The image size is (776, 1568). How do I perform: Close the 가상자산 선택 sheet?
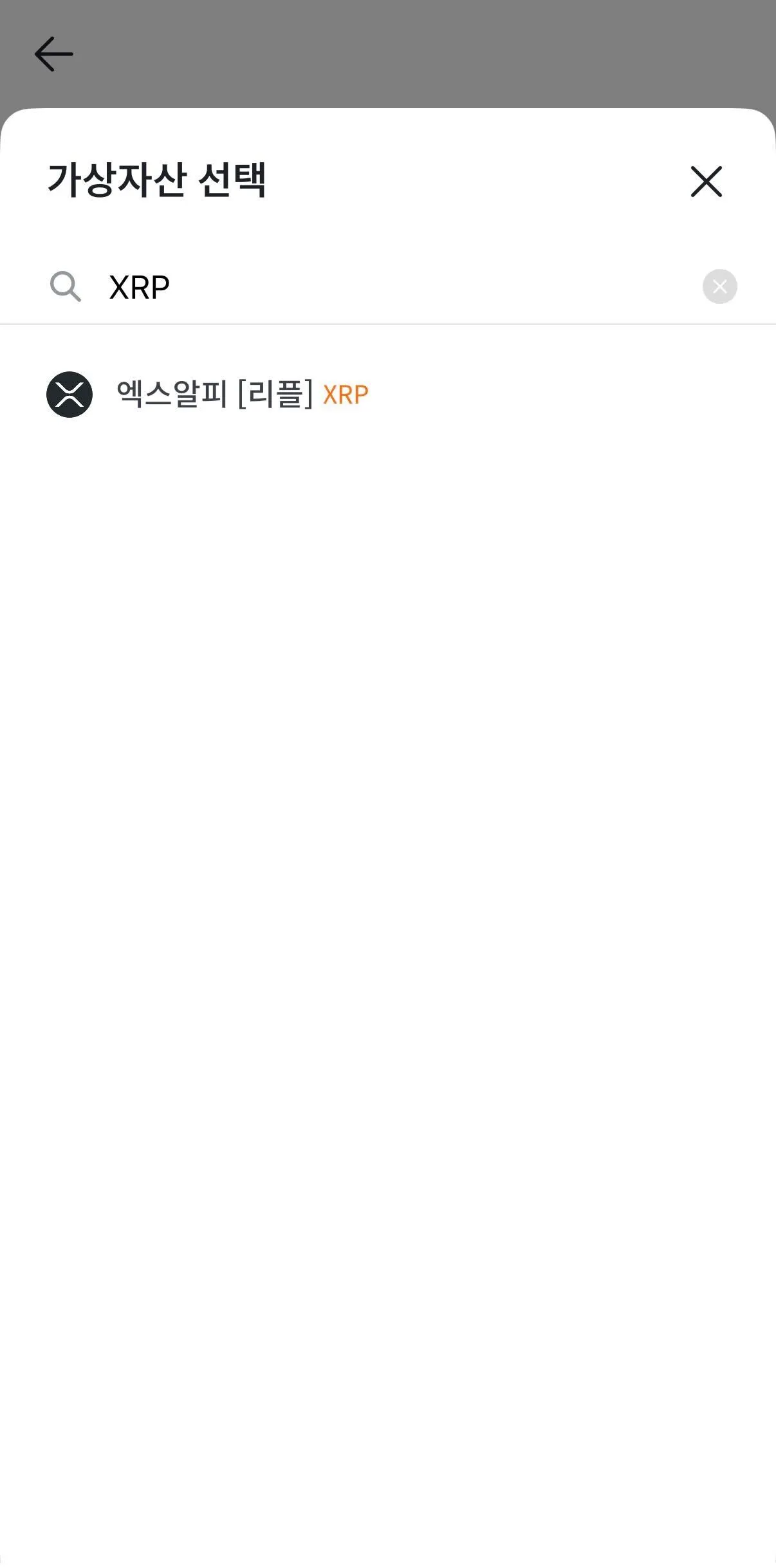point(706,182)
